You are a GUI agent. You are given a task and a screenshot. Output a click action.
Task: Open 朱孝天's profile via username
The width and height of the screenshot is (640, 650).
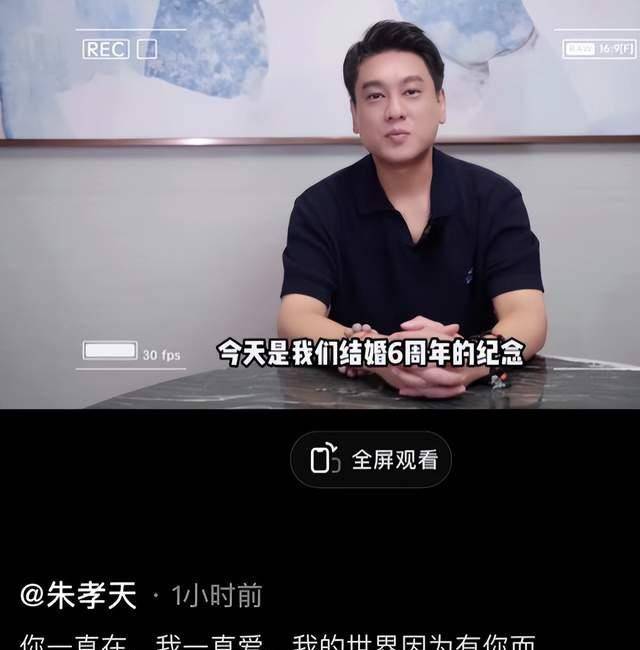click(x=78, y=596)
